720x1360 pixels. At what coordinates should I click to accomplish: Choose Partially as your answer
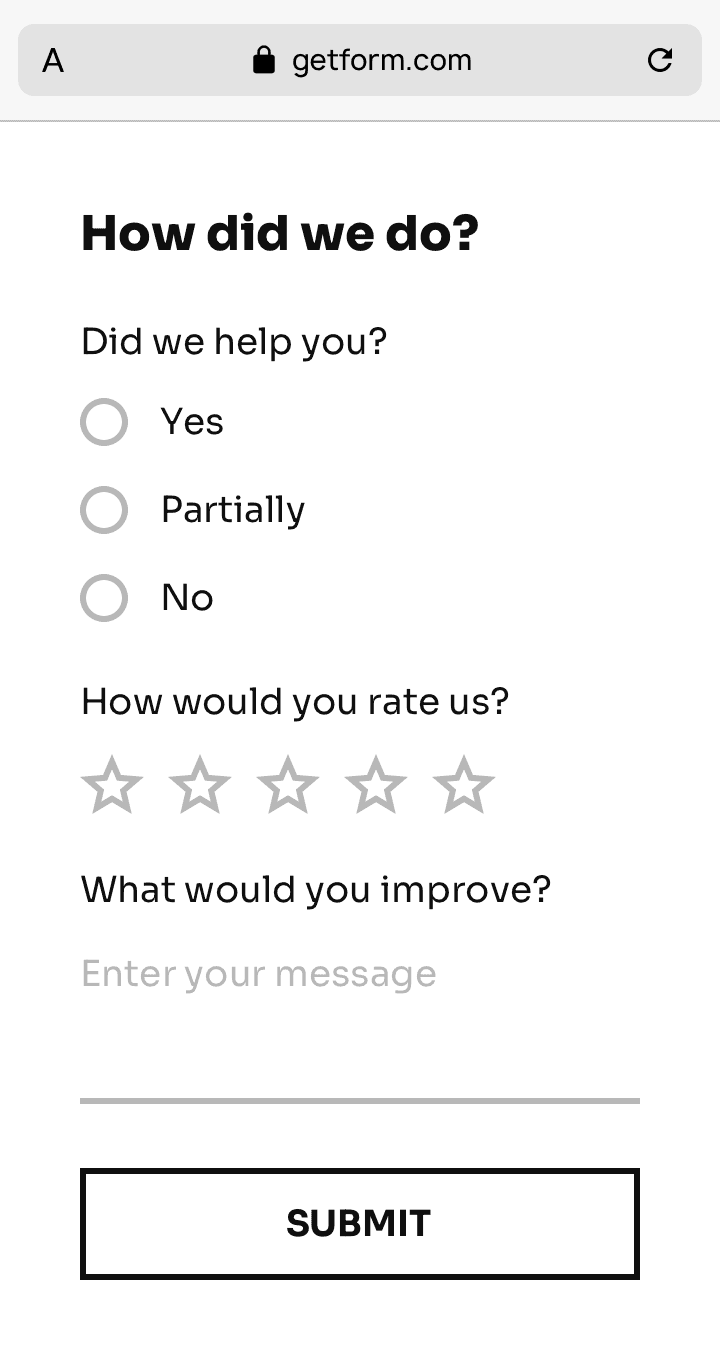[x=103, y=510]
